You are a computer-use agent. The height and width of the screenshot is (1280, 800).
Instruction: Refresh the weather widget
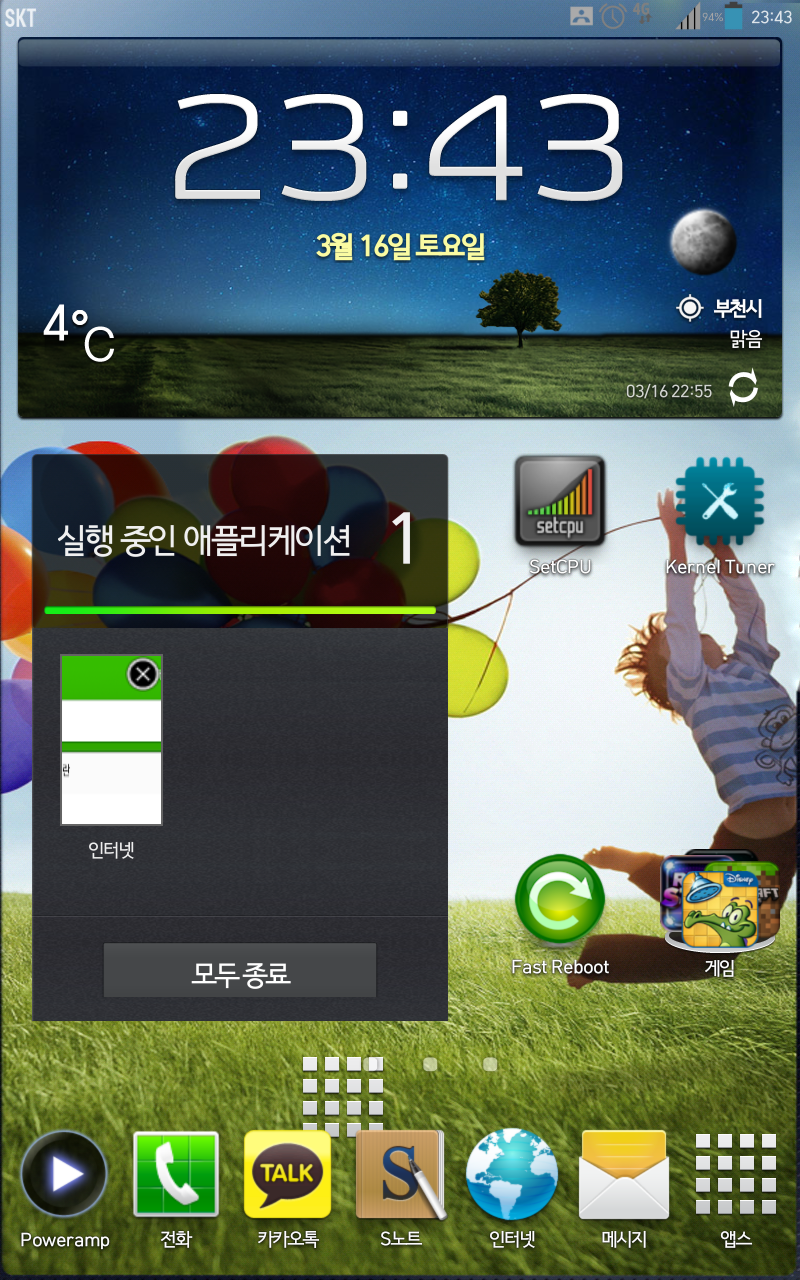743,388
